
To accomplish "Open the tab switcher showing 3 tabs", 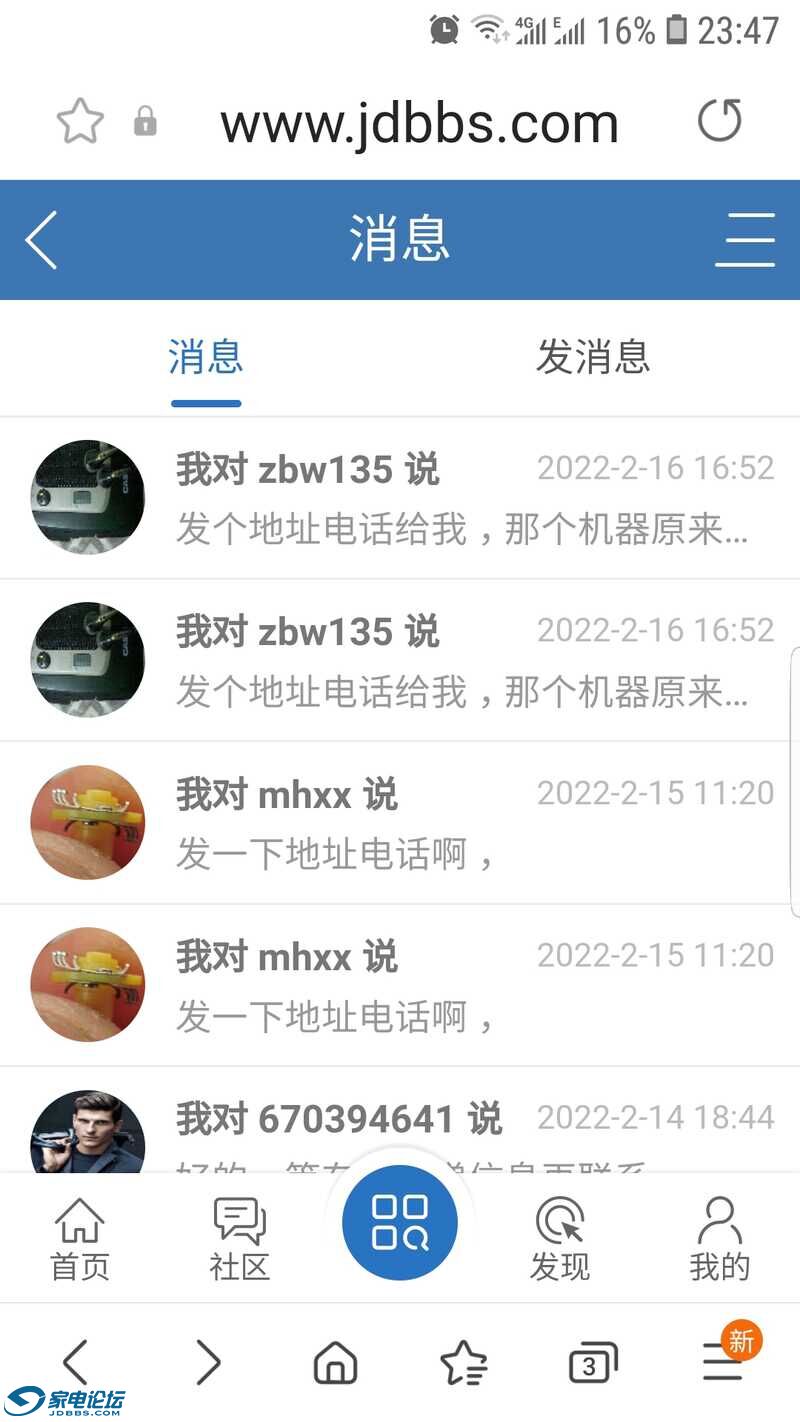I will 589,1362.
